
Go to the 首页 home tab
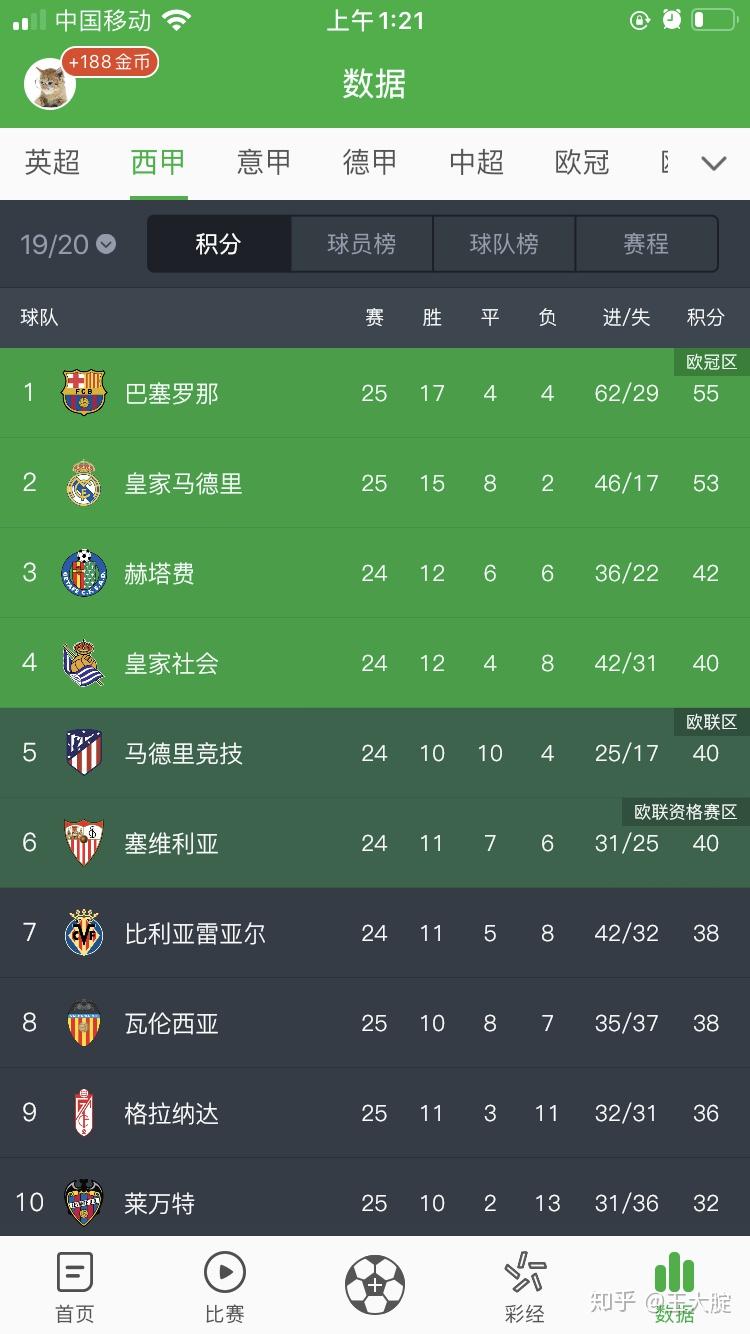(75, 1286)
